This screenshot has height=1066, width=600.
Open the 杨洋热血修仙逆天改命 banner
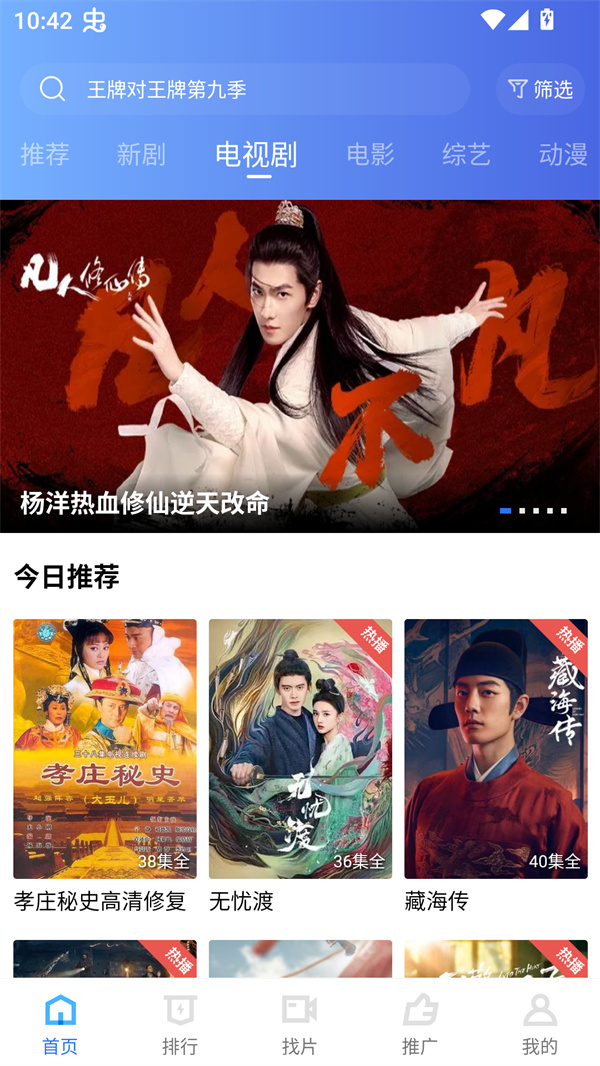point(300,366)
